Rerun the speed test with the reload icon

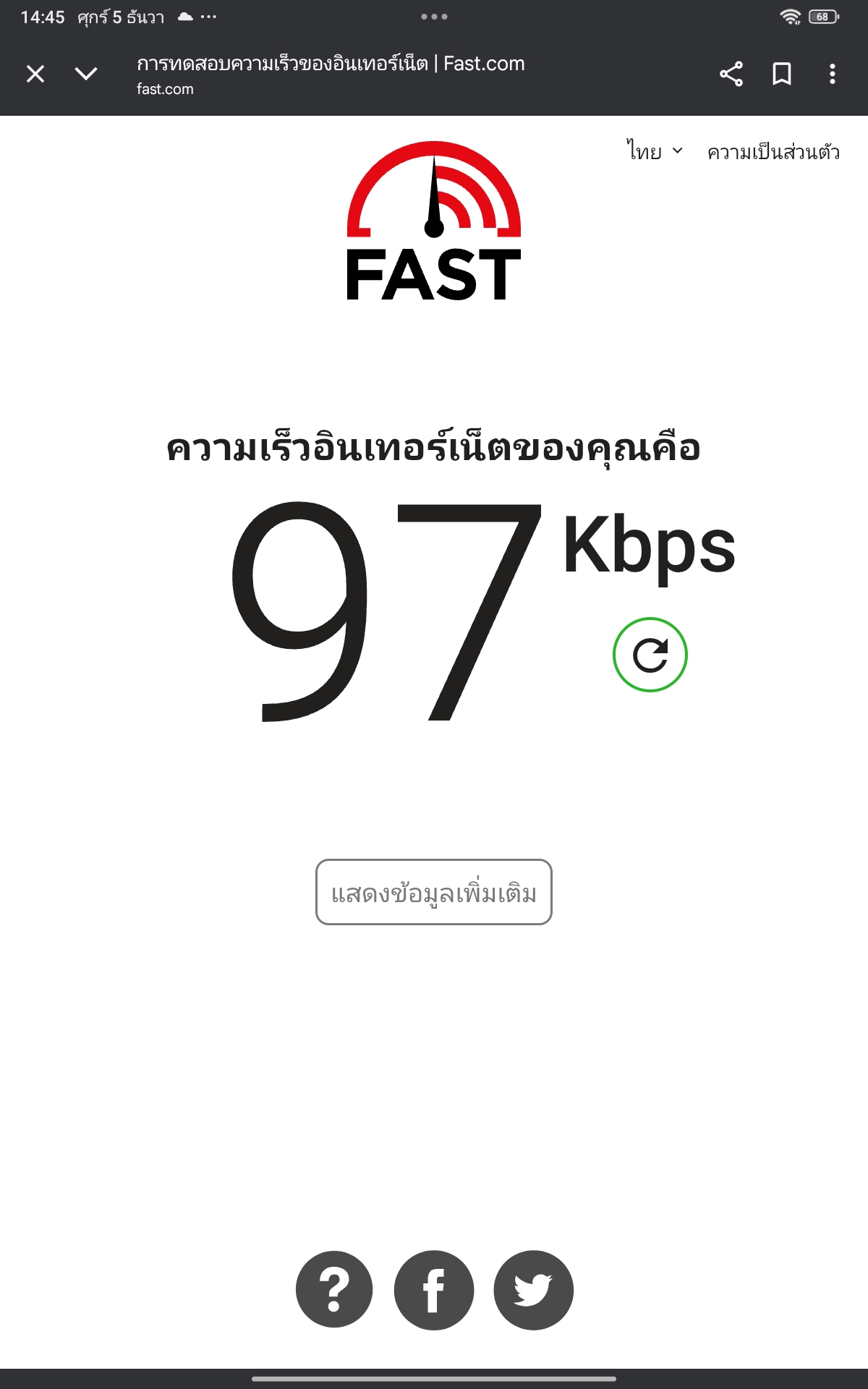650,655
